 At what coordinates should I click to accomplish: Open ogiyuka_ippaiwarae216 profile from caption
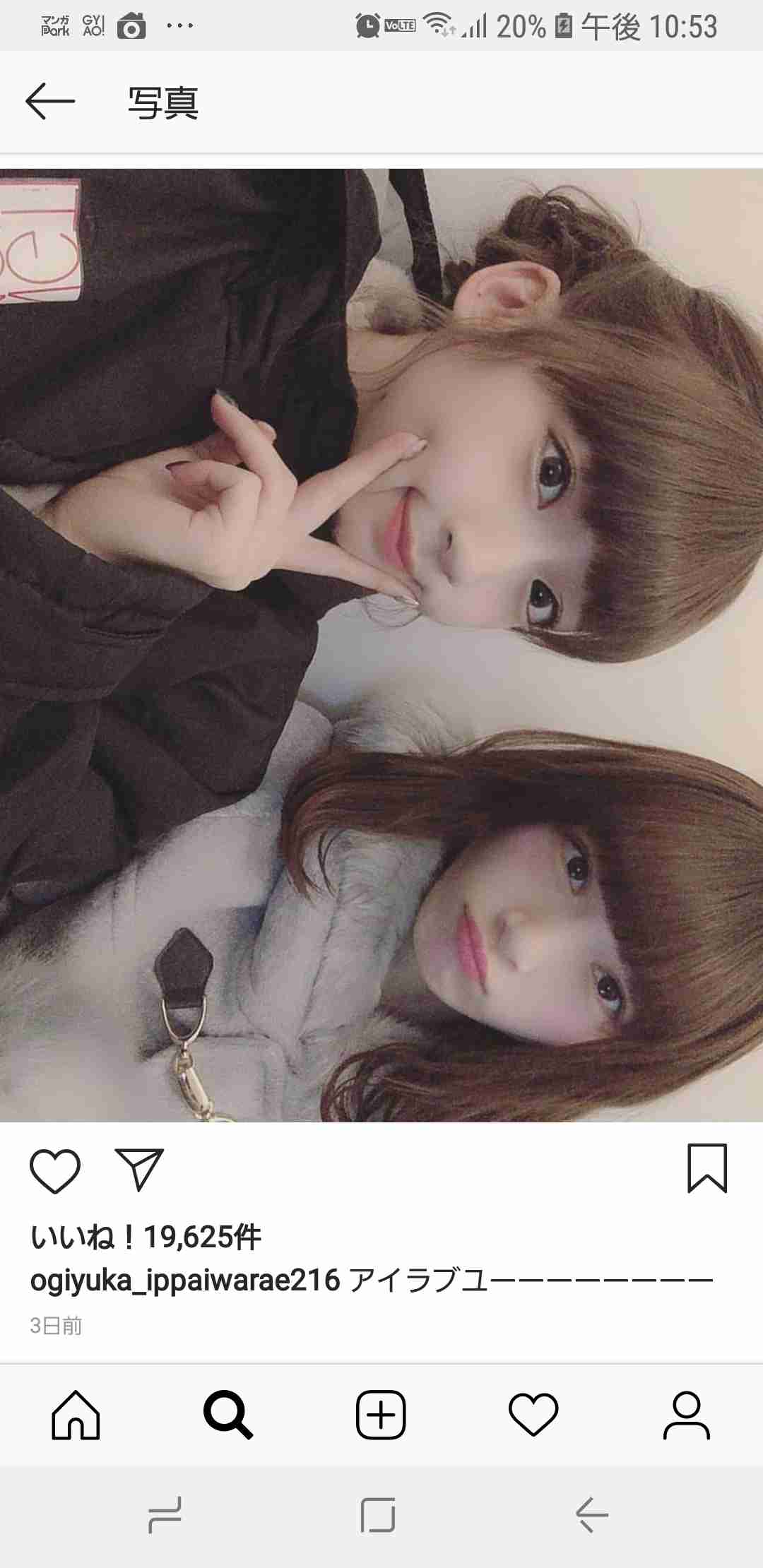click(x=185, y=1280)
